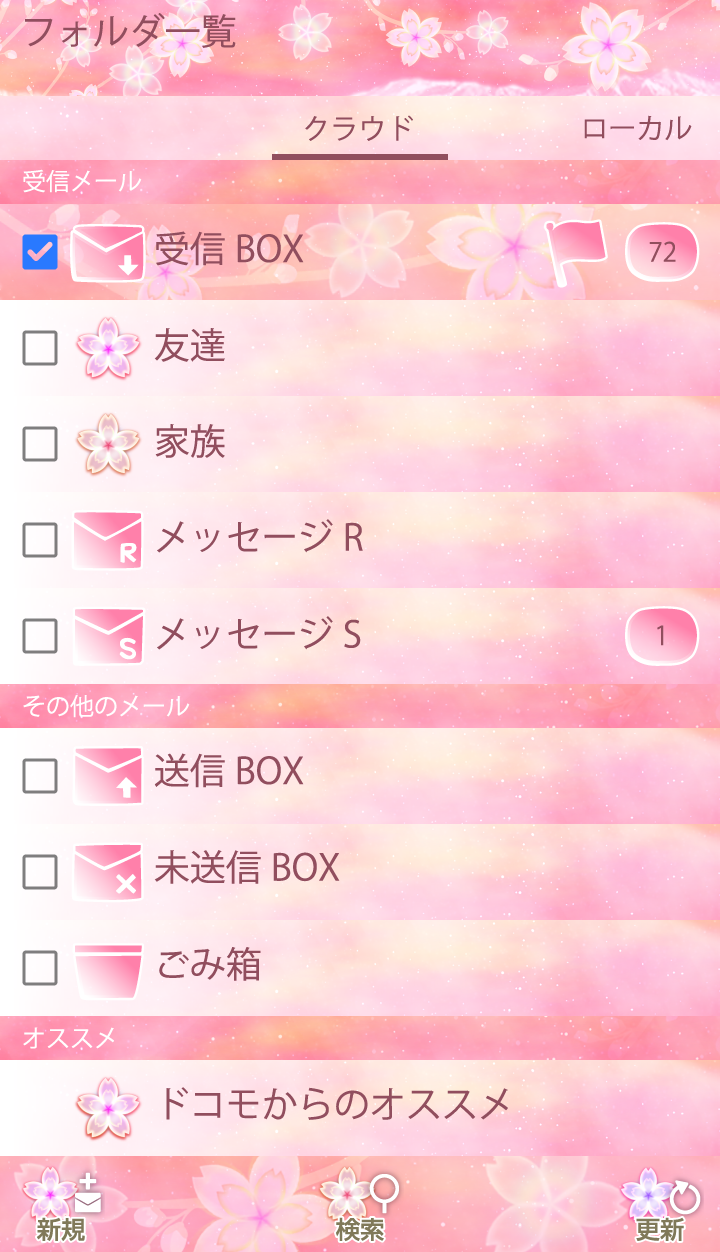This screenshot has height=1252, width=720.
Task: Switch to the ローカル tab
Action: coord(636,129)
